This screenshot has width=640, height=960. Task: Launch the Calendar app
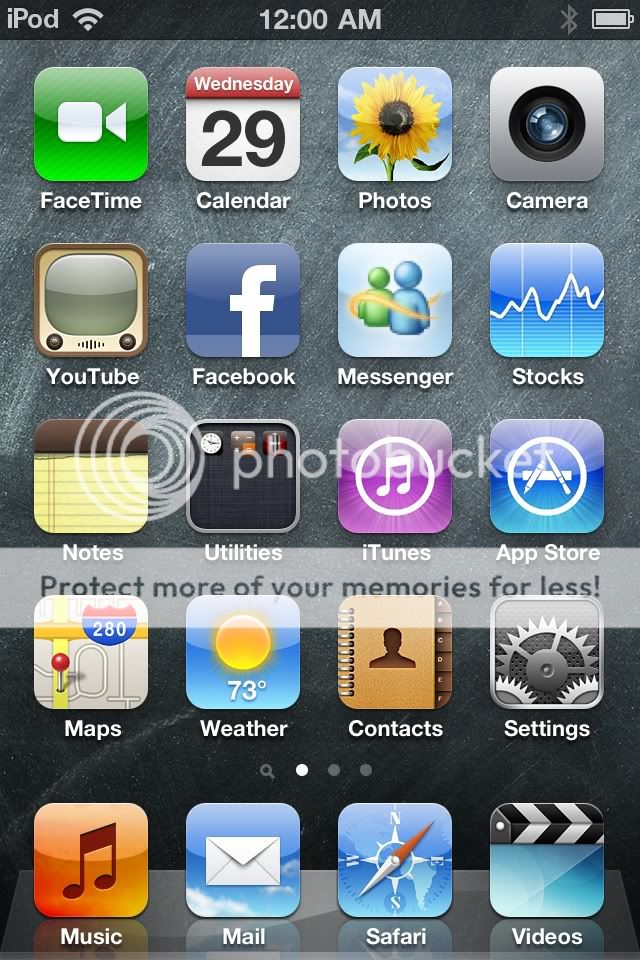click(243, 124)
